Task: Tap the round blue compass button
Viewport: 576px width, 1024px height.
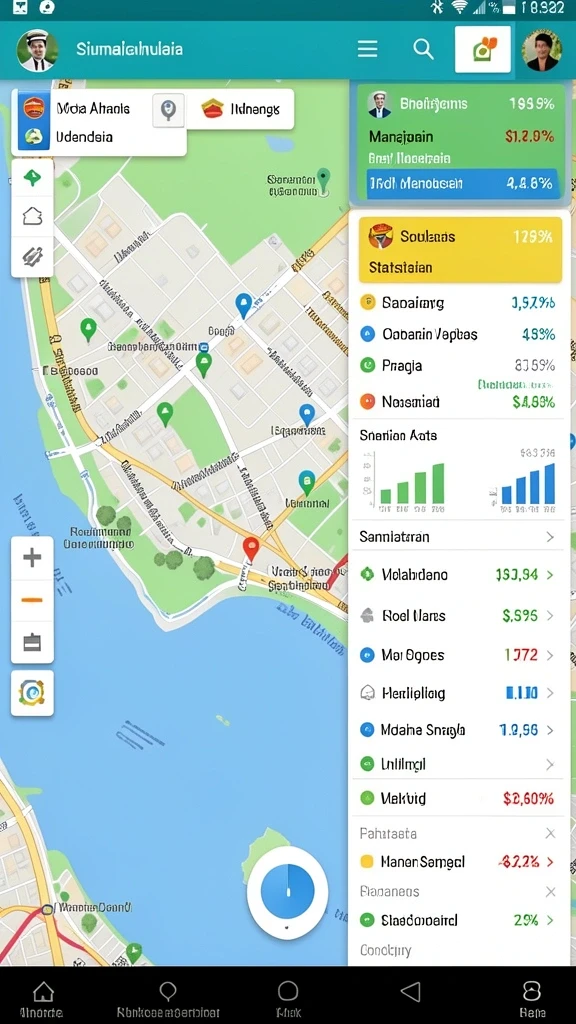Action: (x=287, y=892)
